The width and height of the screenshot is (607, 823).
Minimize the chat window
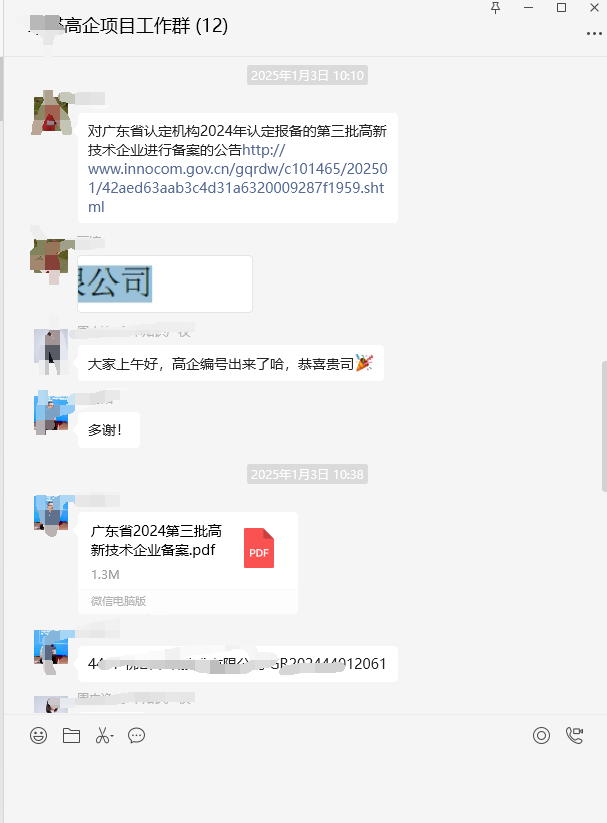(528, 8)
